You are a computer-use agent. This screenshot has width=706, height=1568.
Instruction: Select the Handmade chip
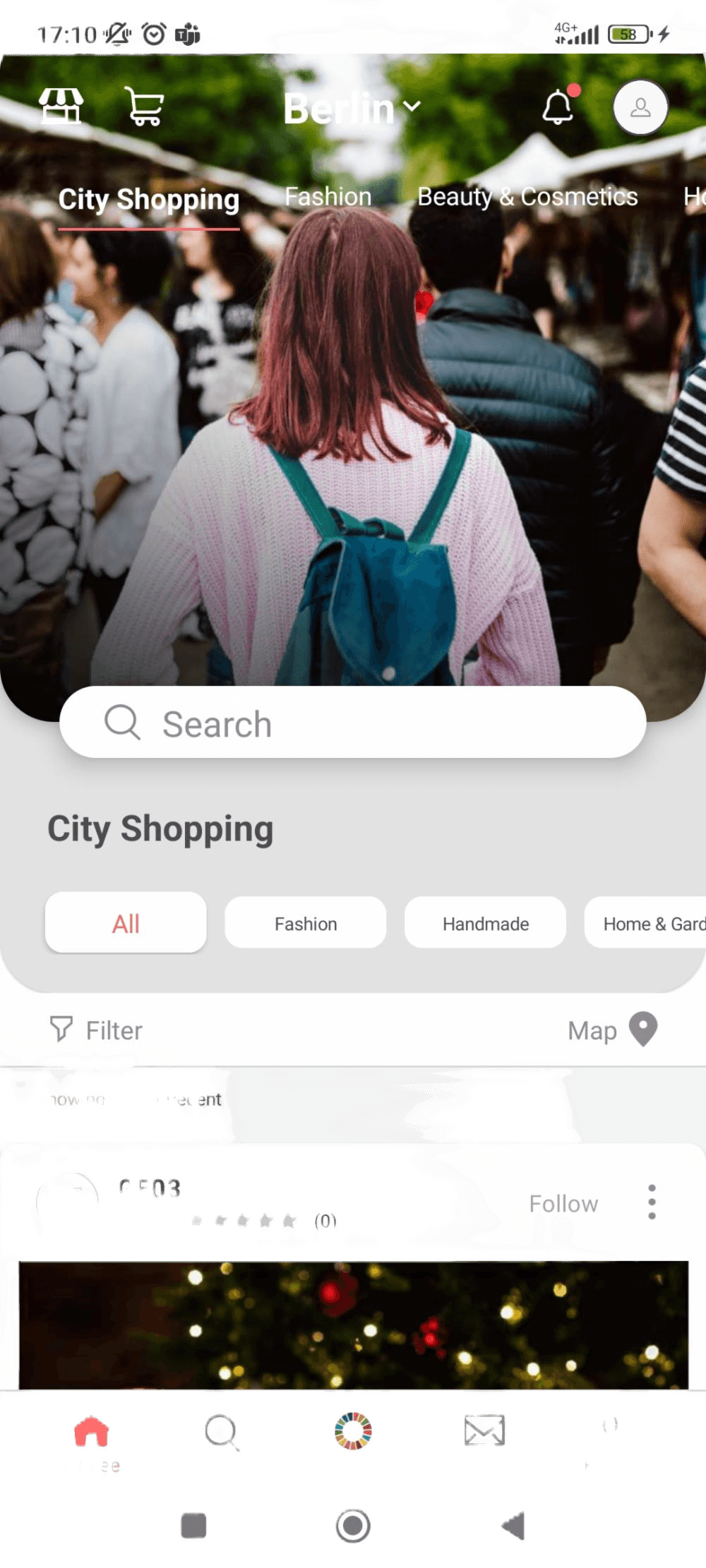(x=485, y=923)
